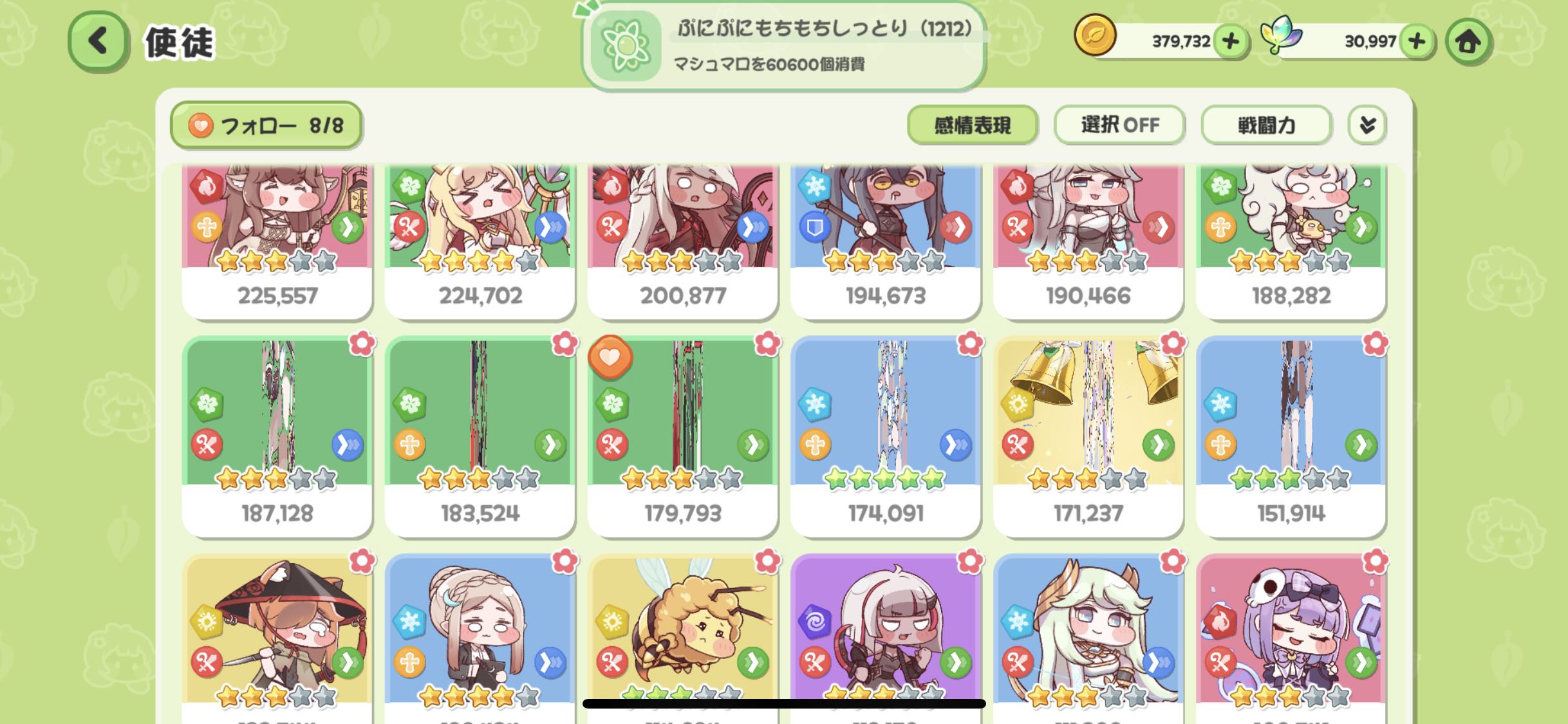Toggle the 選択 OFF button

coord(1119,125)
